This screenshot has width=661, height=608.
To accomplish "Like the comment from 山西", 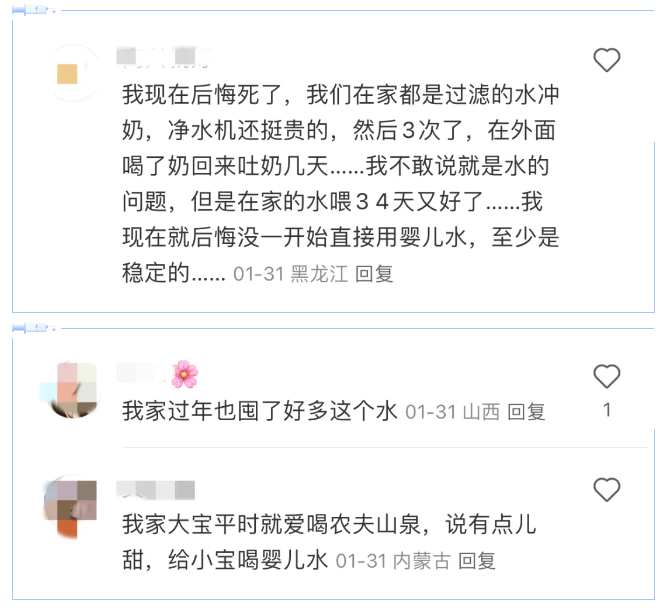I will pos(607,377).
